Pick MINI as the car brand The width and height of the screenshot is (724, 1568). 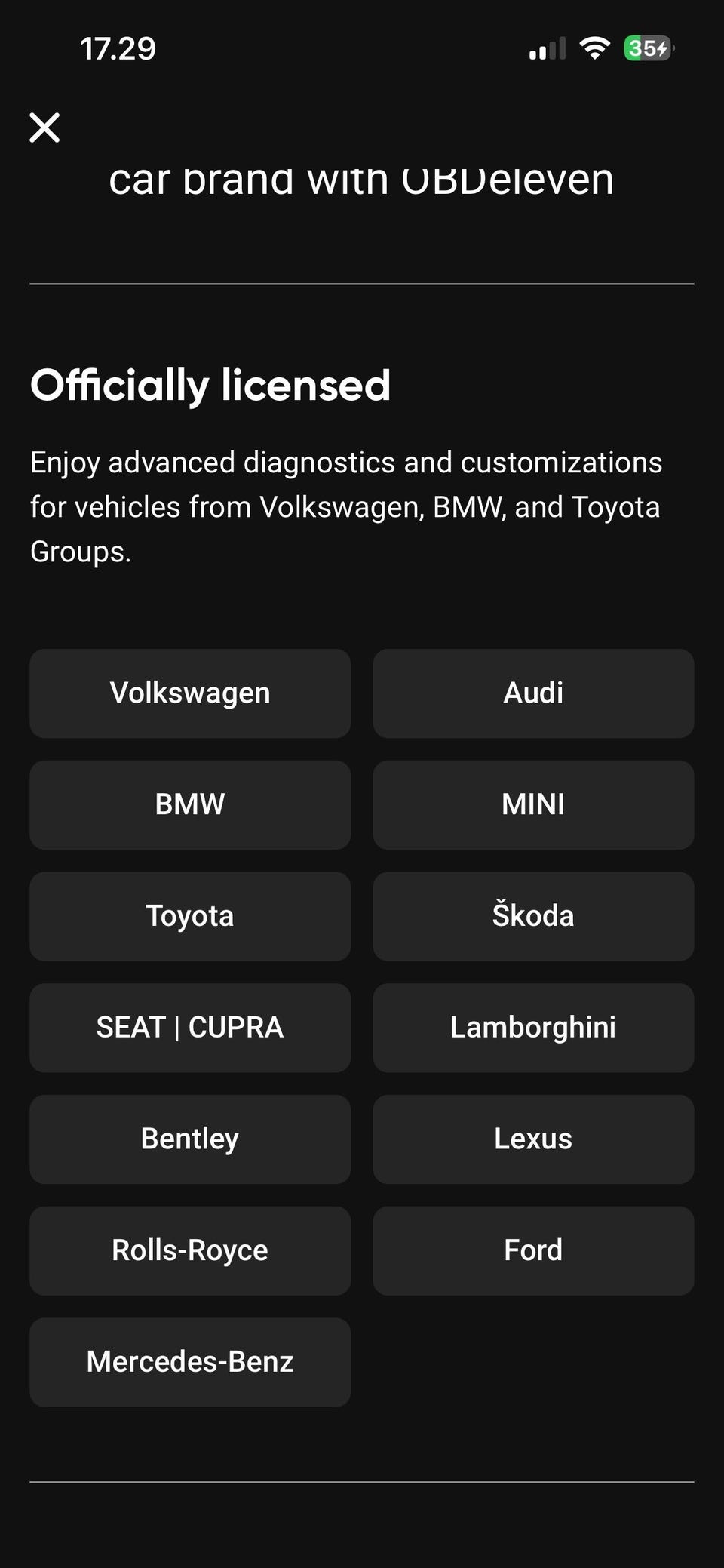[x=533, y=804]
